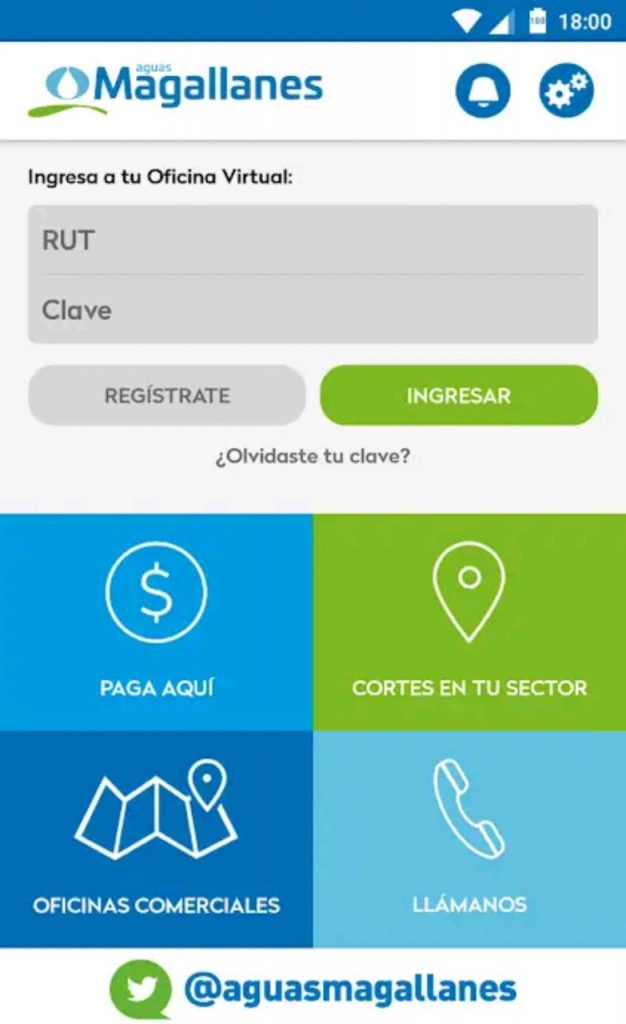Open the settings gears icon
Viewport: 626px width, 1024px height.
point(566,92)
